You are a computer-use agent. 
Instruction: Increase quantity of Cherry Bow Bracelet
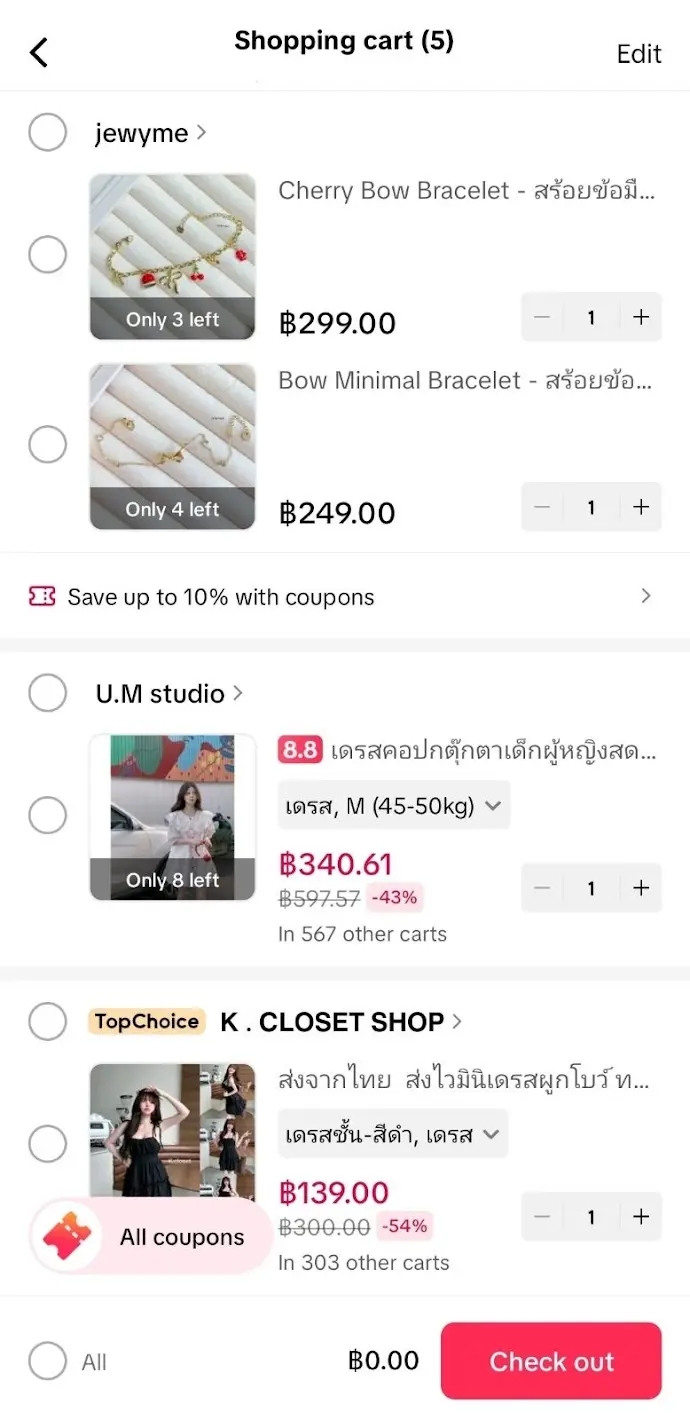[641, 317]
